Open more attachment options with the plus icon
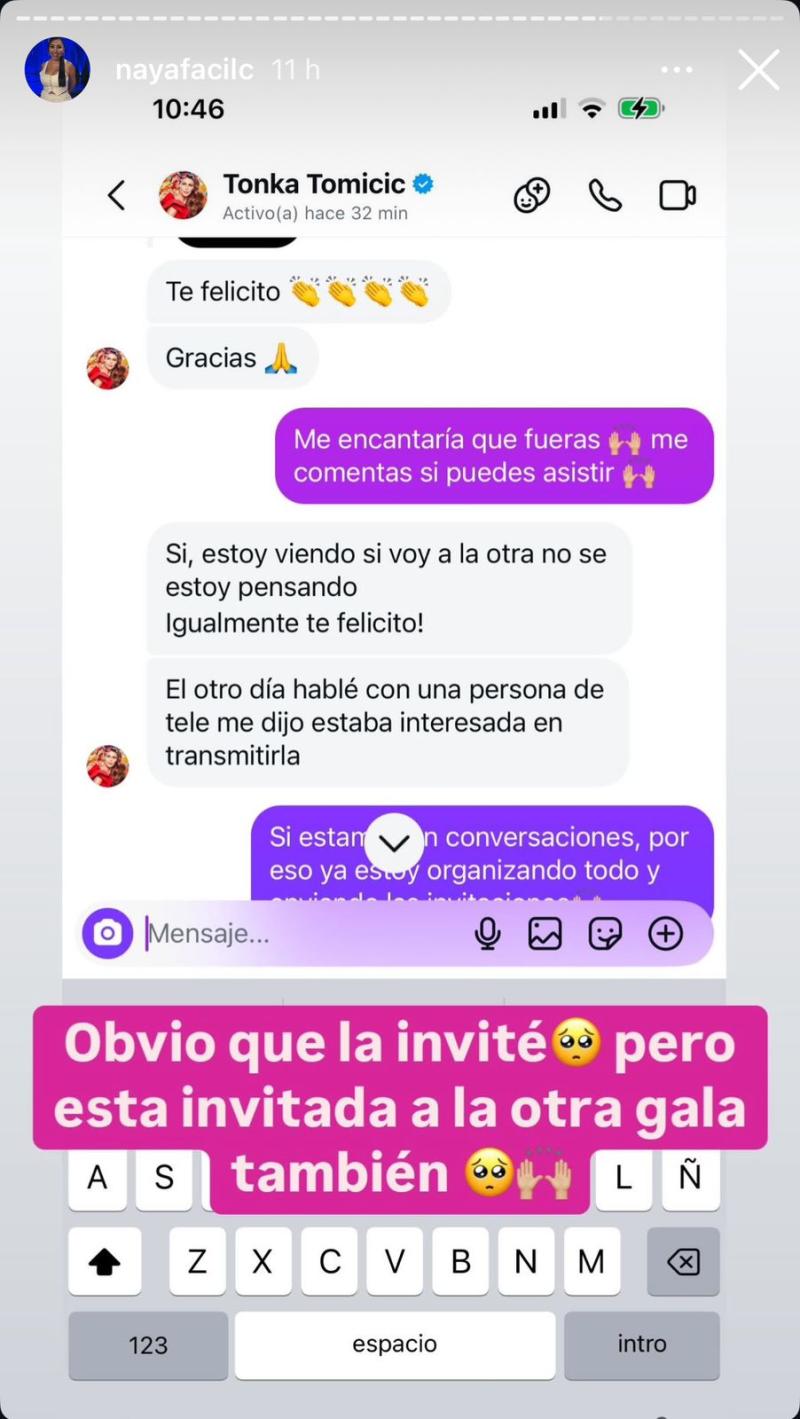800x1419 pixels. tap(665, 932)
